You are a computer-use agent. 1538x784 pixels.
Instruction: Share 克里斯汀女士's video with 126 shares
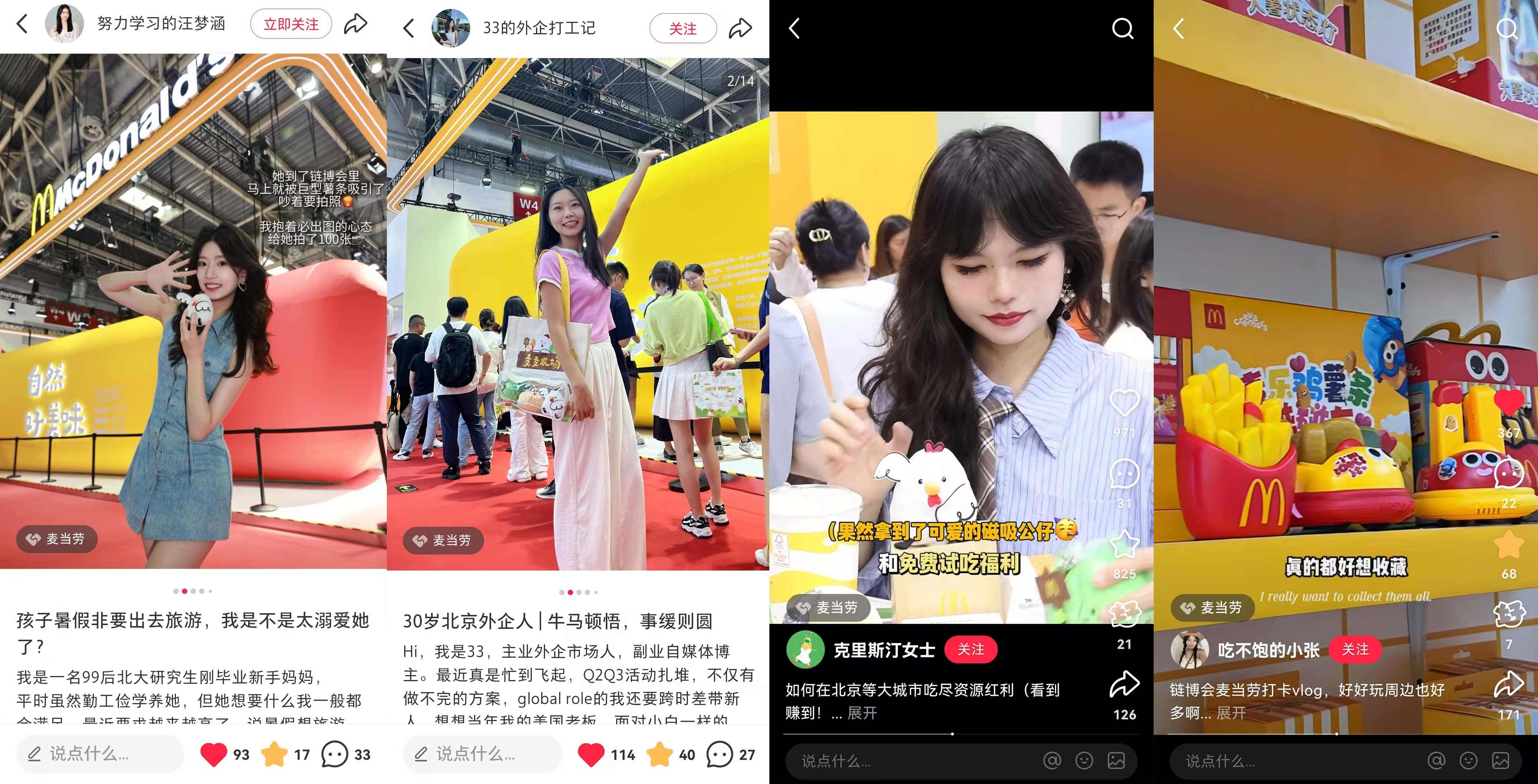pyautogui.click(x=1124, y=685)
